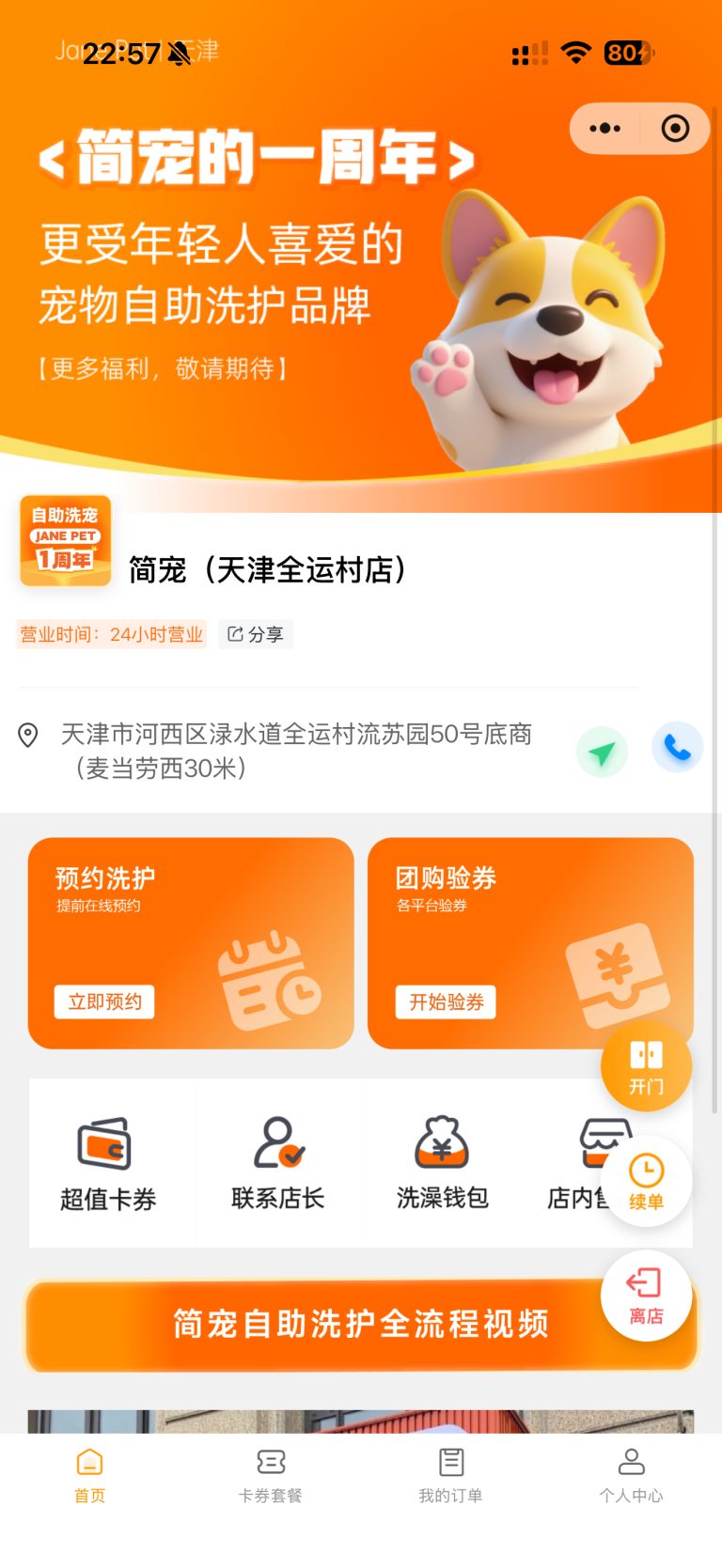722x1568 pixels.
Task: Switch to the 首页 tab
Action: click(90, 1475)
